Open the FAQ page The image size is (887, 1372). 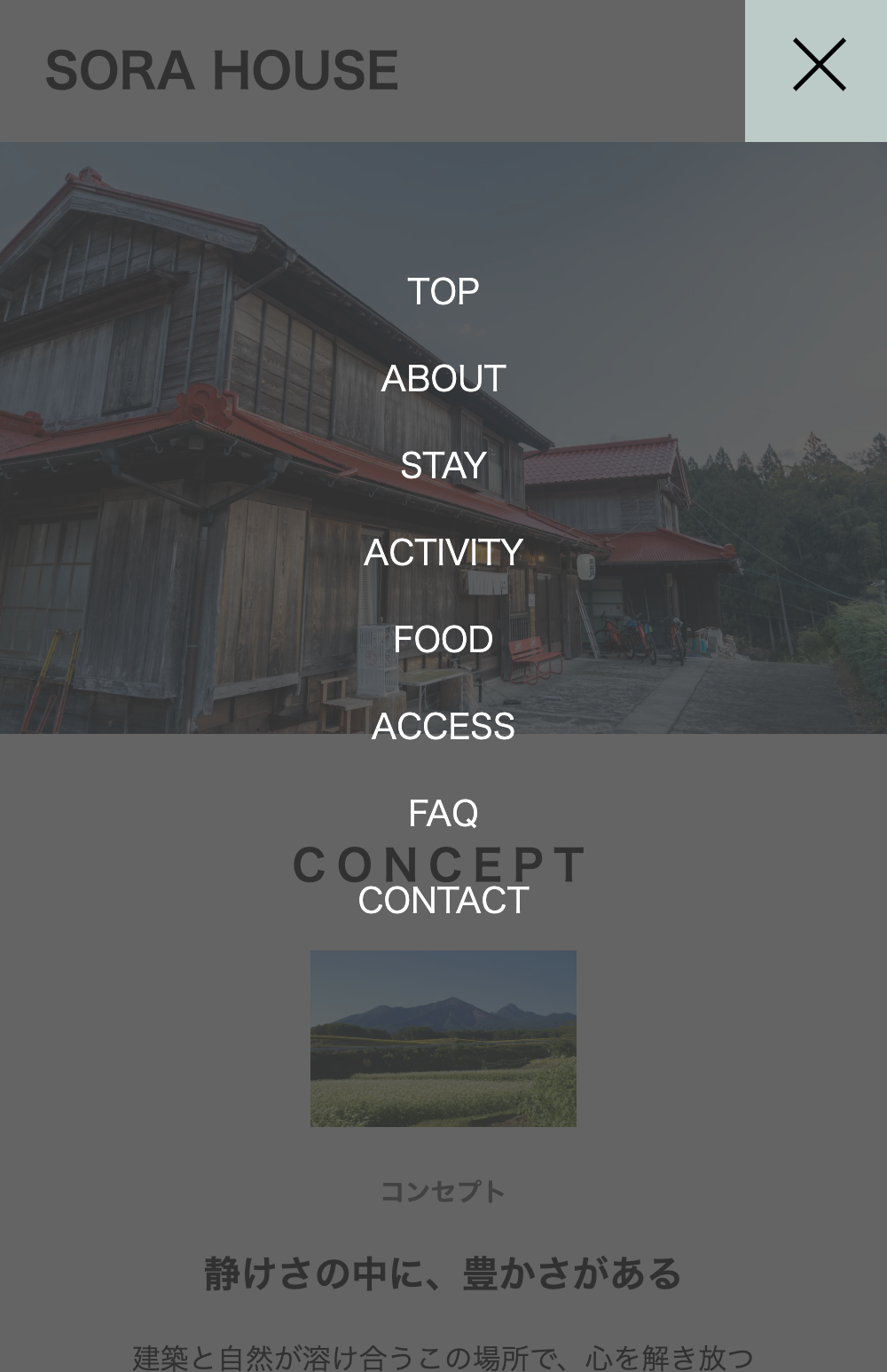point(443,813)
